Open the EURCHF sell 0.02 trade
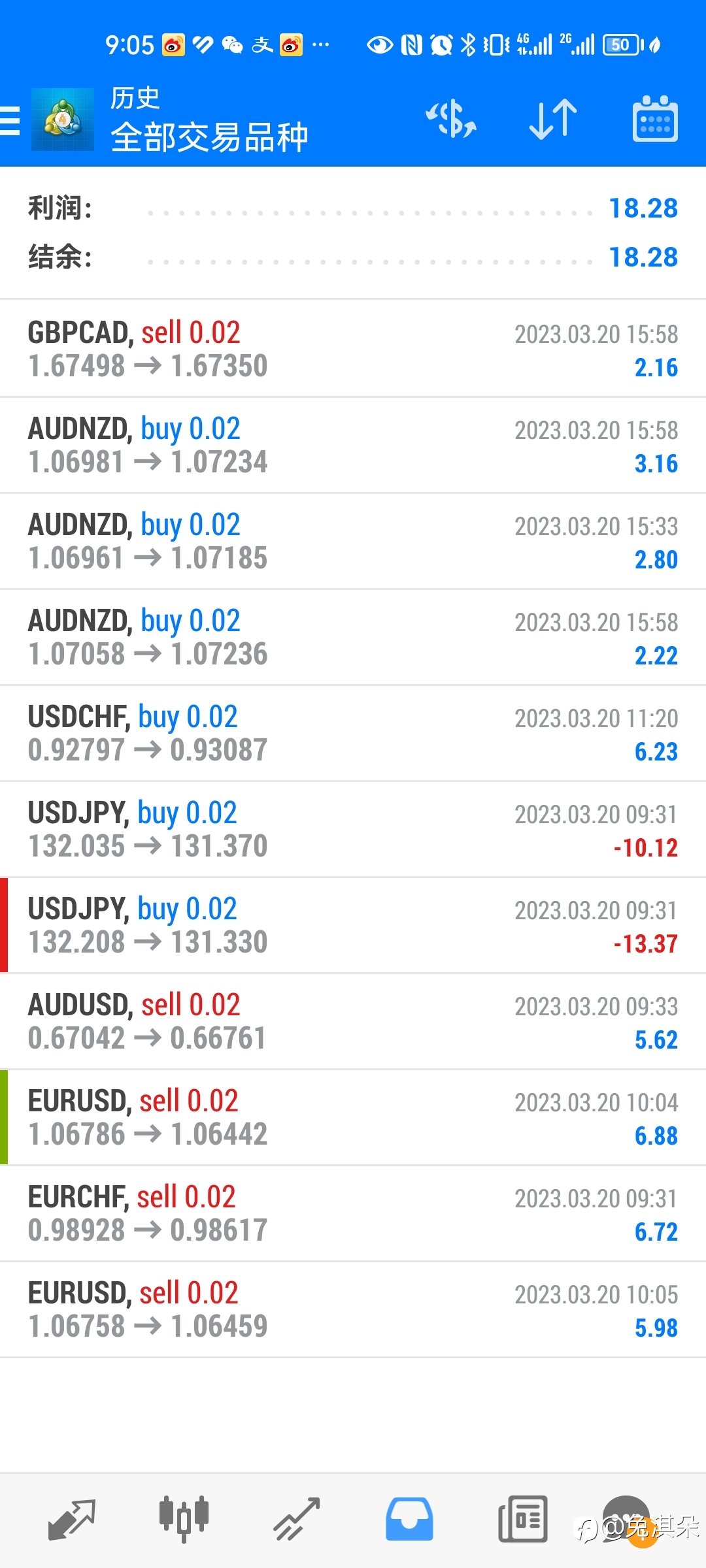 coord(353,1213)
